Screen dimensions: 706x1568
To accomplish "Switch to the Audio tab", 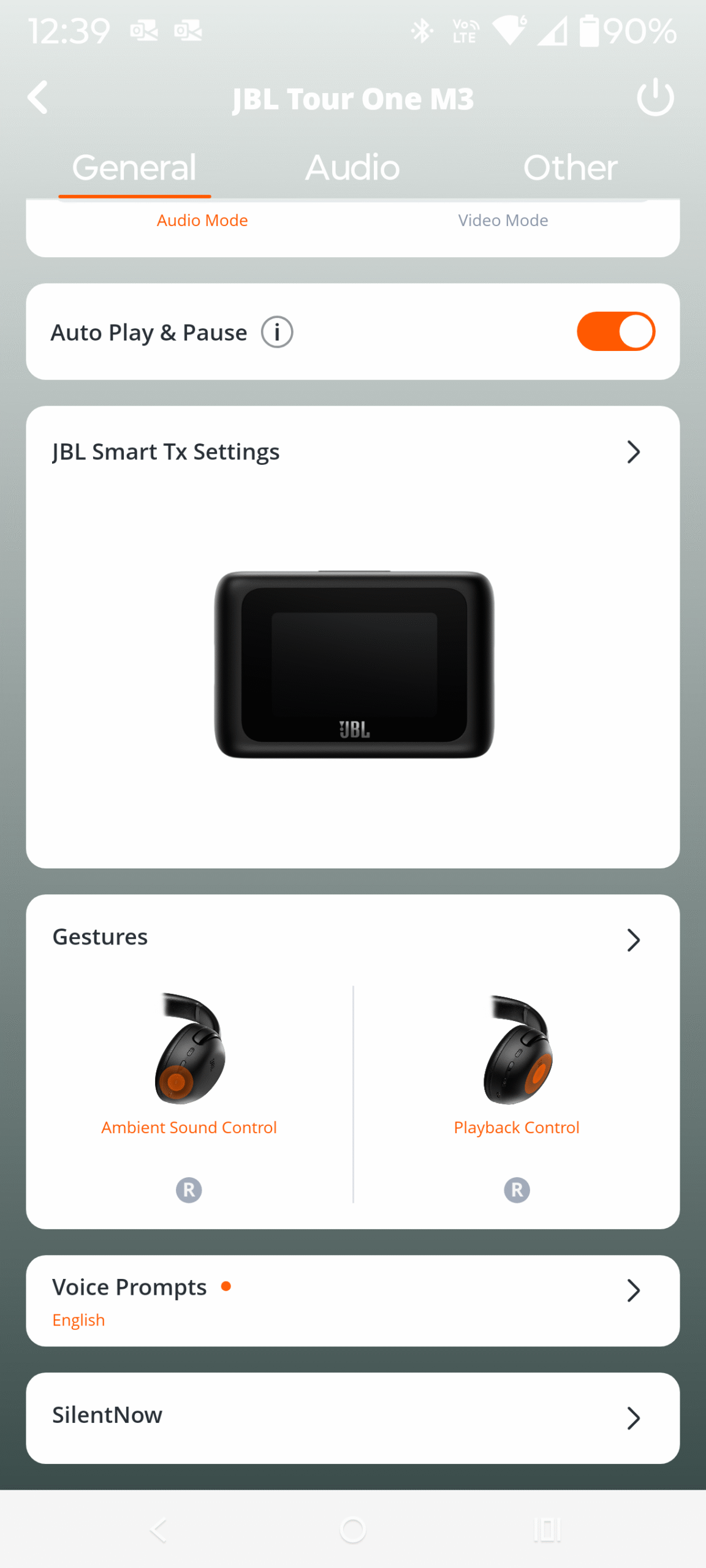I will click(352, 167).
